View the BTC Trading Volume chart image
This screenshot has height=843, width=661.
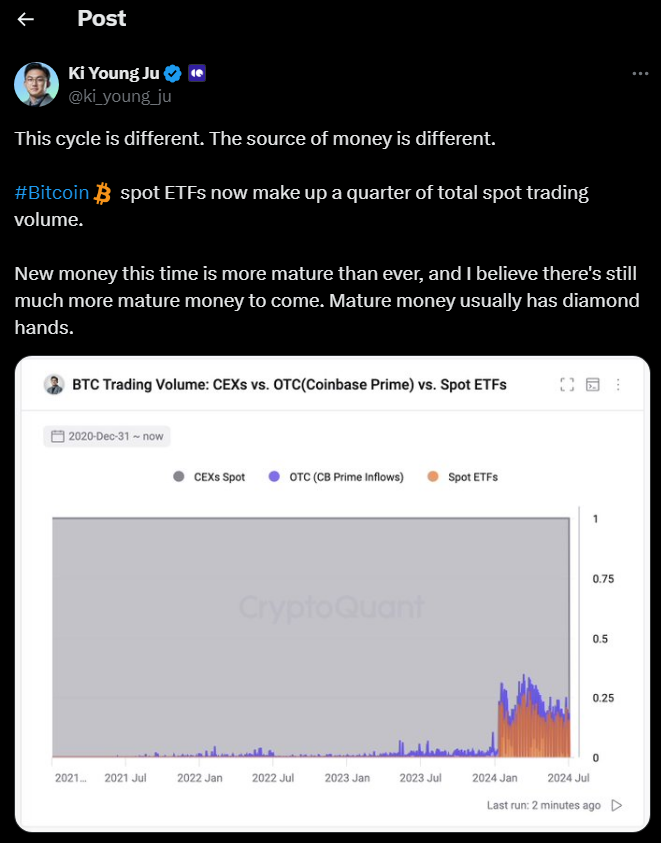pos(332,592)
